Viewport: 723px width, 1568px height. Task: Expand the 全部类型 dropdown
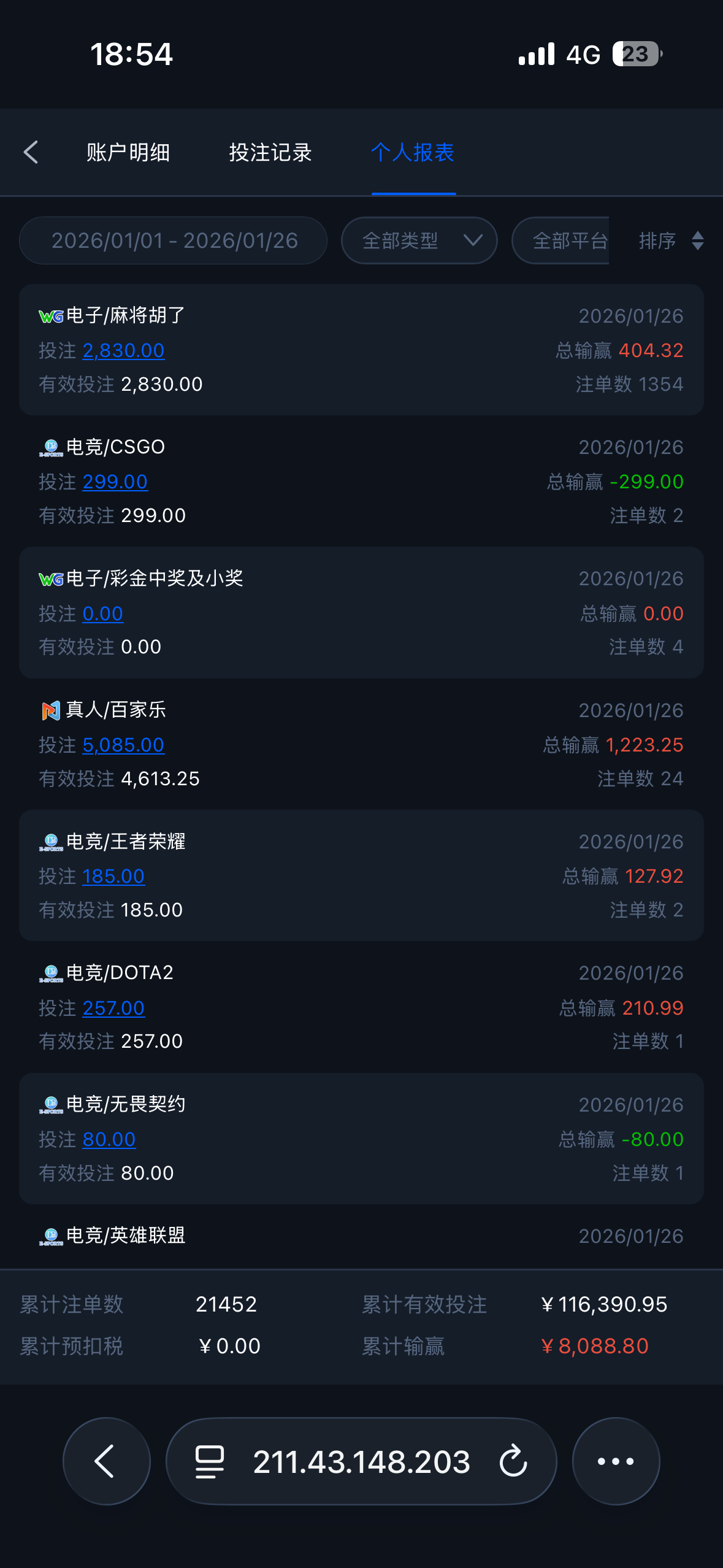[419, 240]
